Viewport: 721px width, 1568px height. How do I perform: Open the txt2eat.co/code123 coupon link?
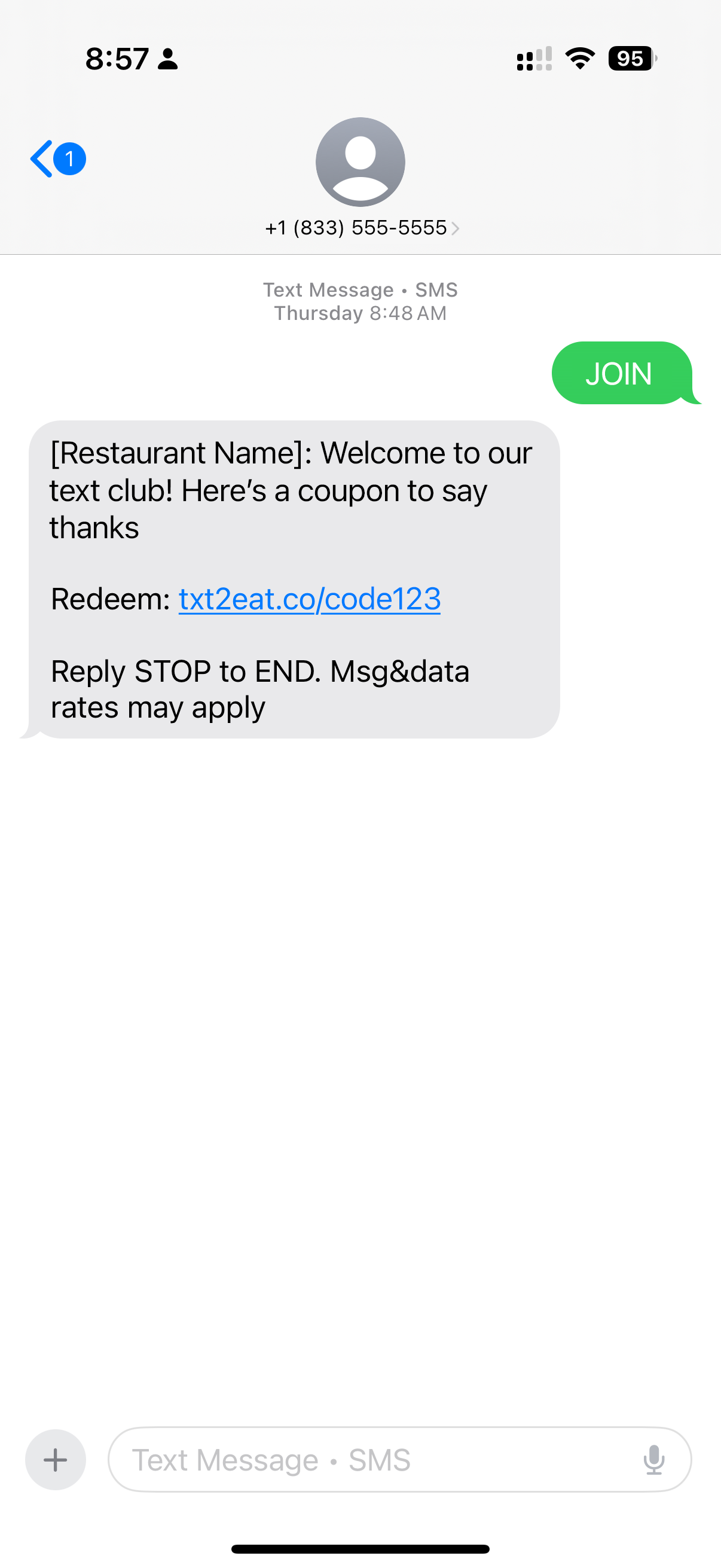pyautogui.click(x=309, y=599)
